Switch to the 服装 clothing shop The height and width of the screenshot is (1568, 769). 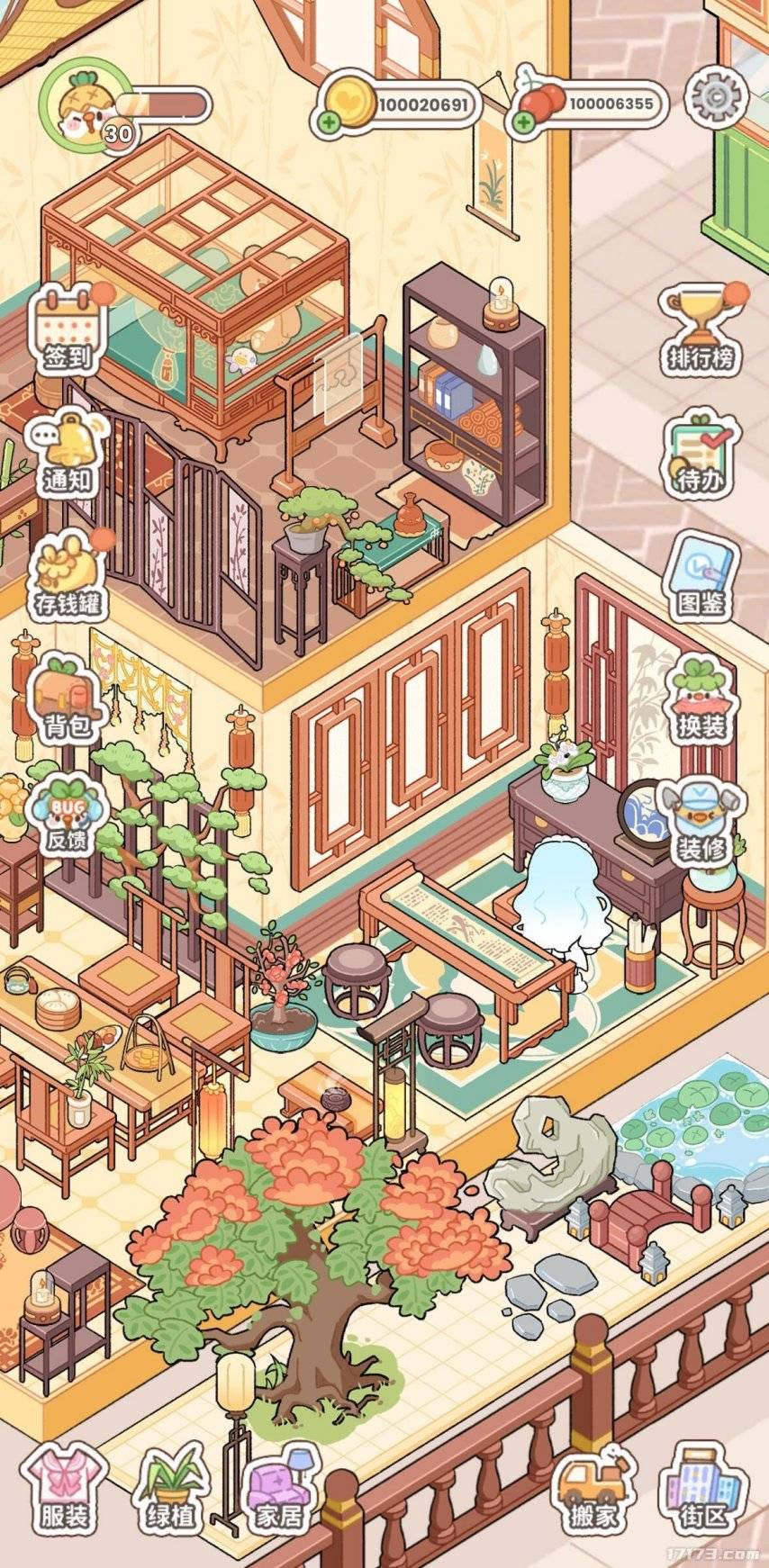pos(66,1489)
